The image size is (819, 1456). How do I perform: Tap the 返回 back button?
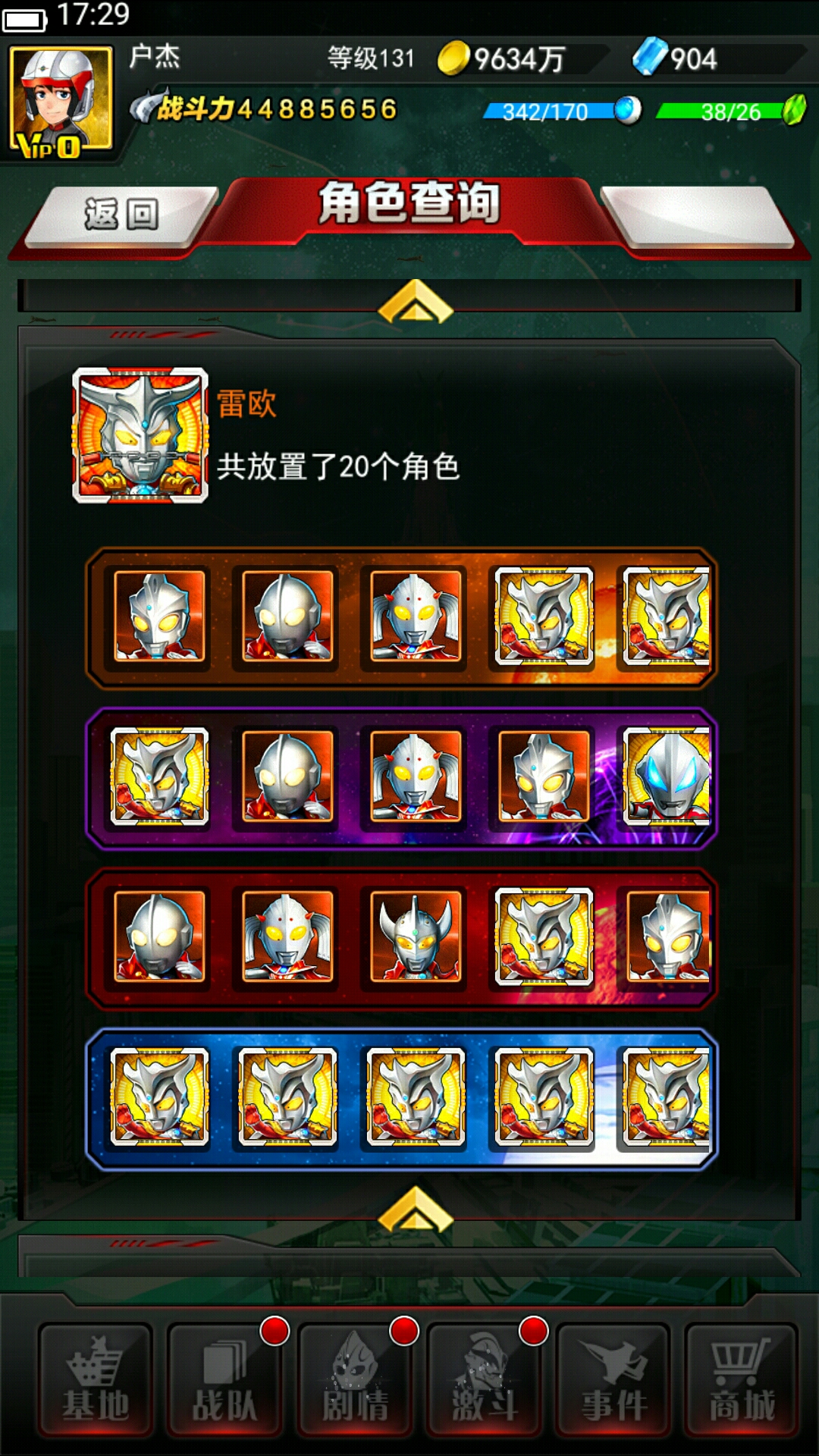tap(121, 215)
